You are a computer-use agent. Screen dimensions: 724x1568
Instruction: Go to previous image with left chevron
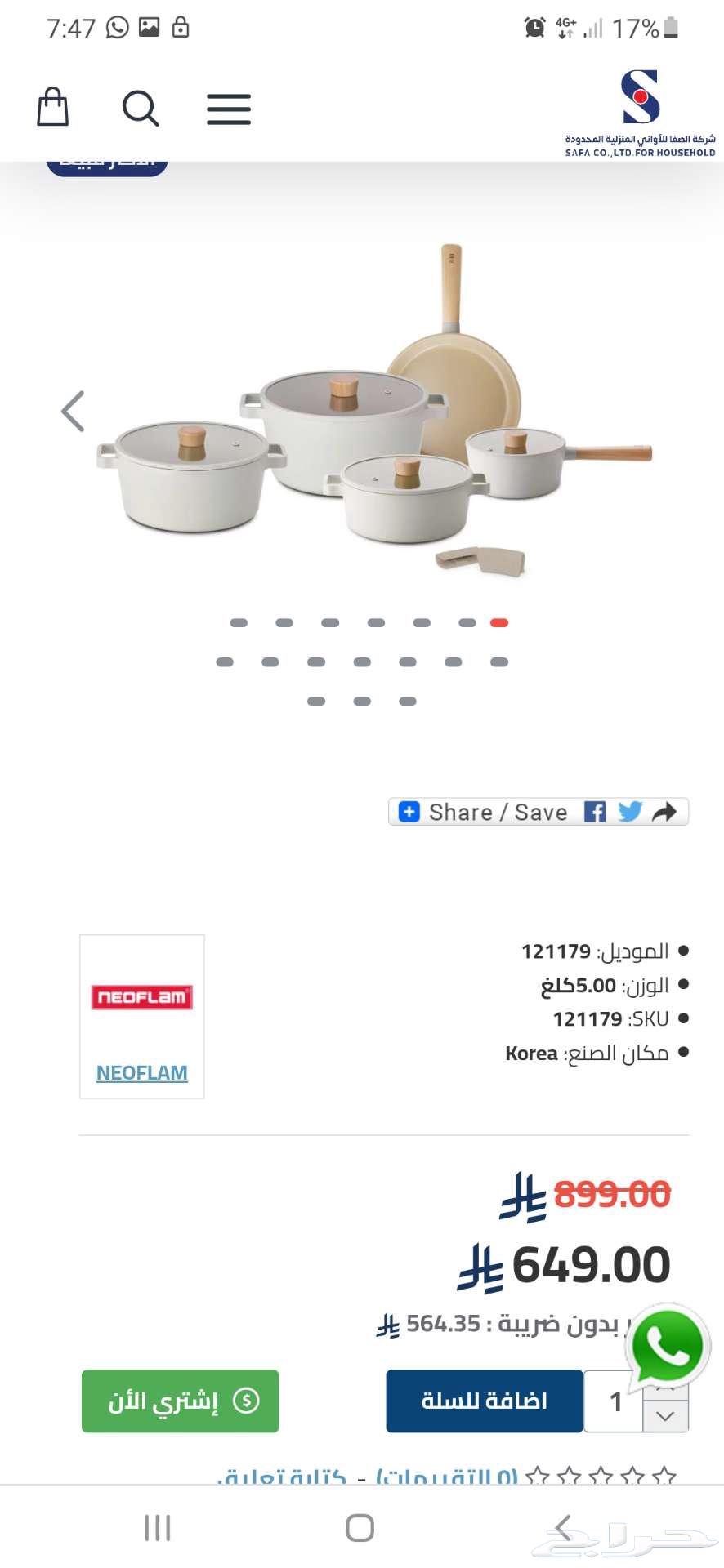pos(73,411)
